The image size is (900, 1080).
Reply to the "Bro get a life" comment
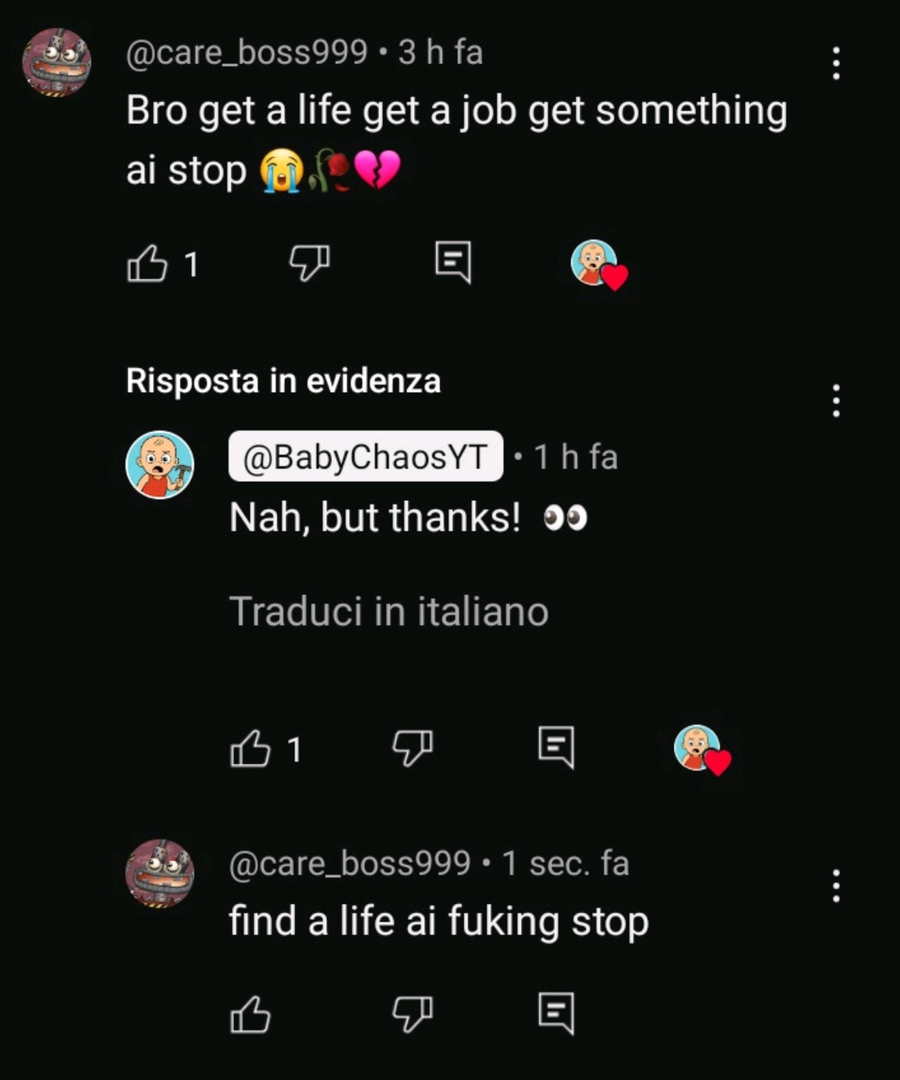pos(453,264)
